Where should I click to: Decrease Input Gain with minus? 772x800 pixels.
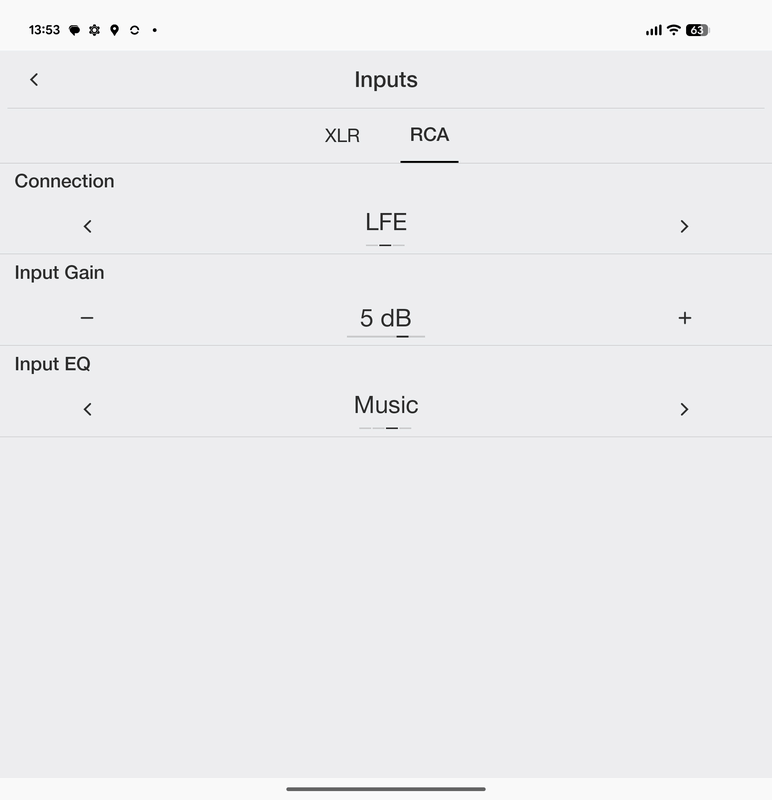87,318
